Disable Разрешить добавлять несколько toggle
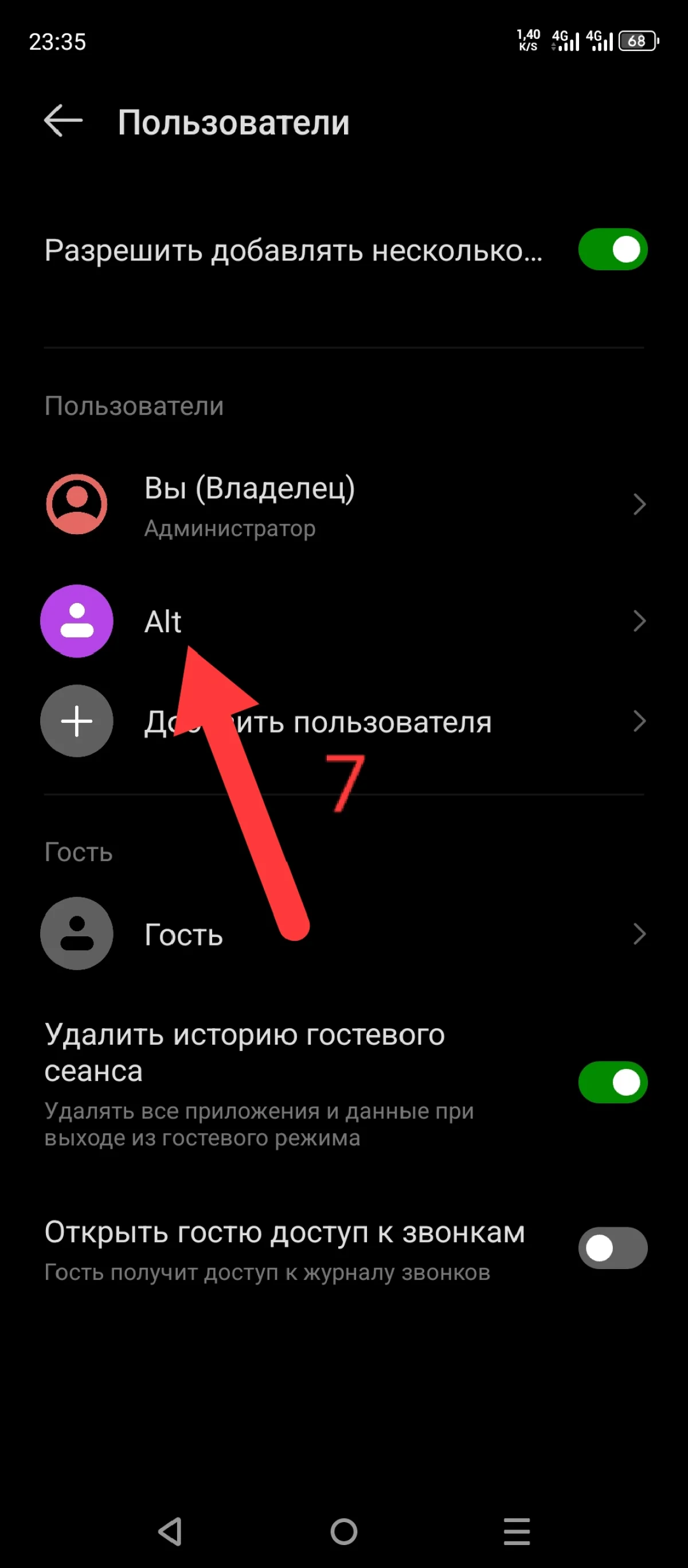 pos(612,249)
